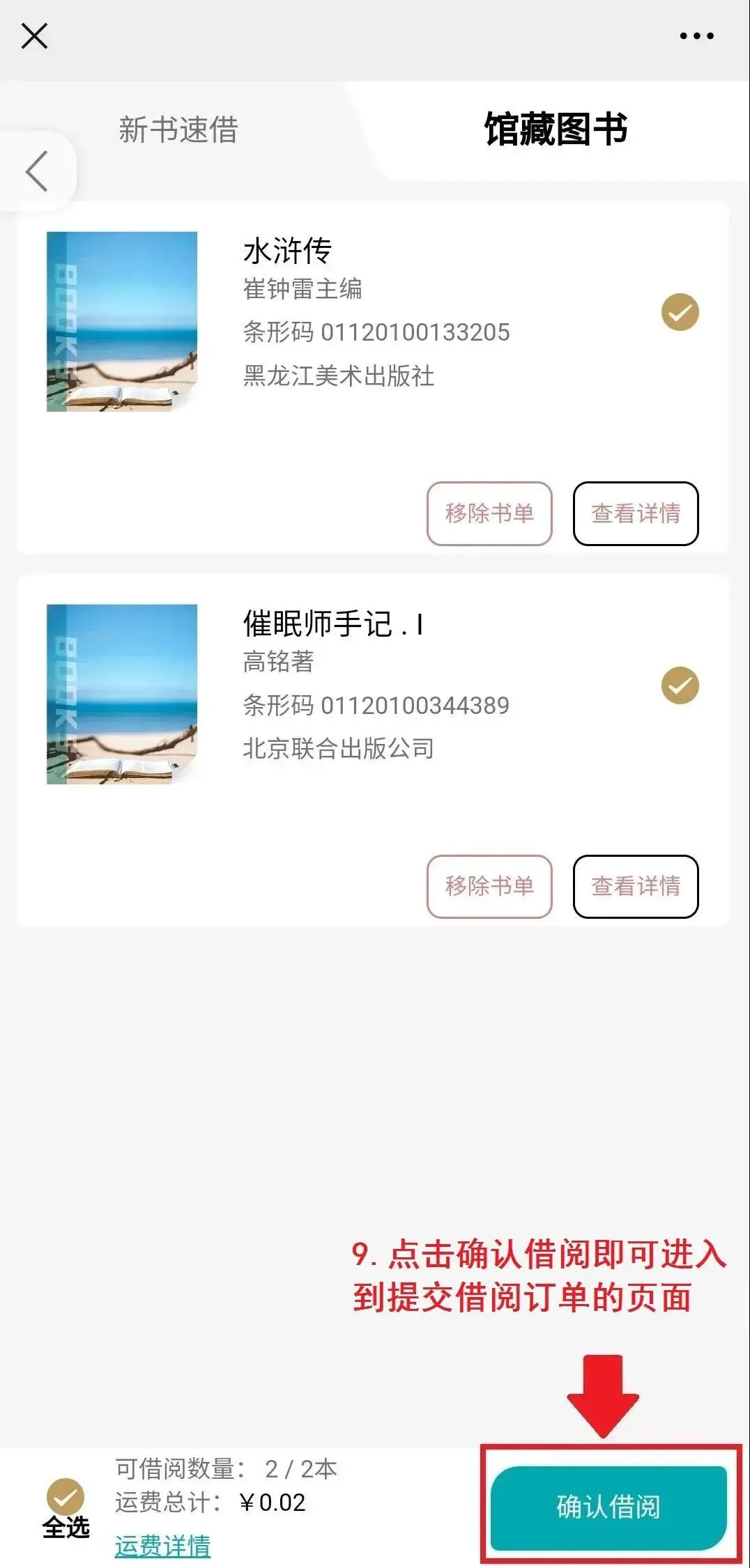This screenshot has width=750, height=1568.
Task: Uncheck the book 催眠师手记.I
Action: pyautogui.click(x=680, y=685)
